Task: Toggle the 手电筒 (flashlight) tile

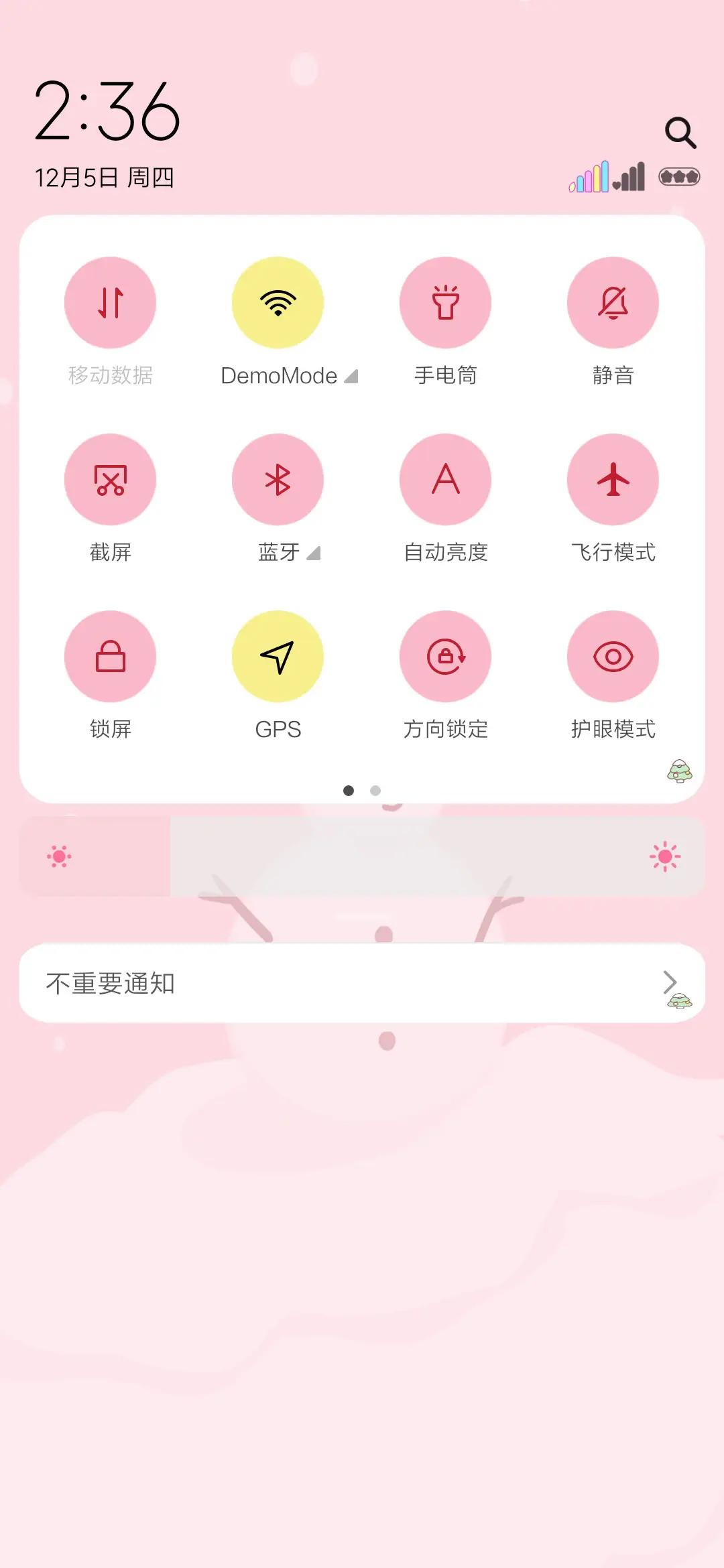Action: coord(445,303)
